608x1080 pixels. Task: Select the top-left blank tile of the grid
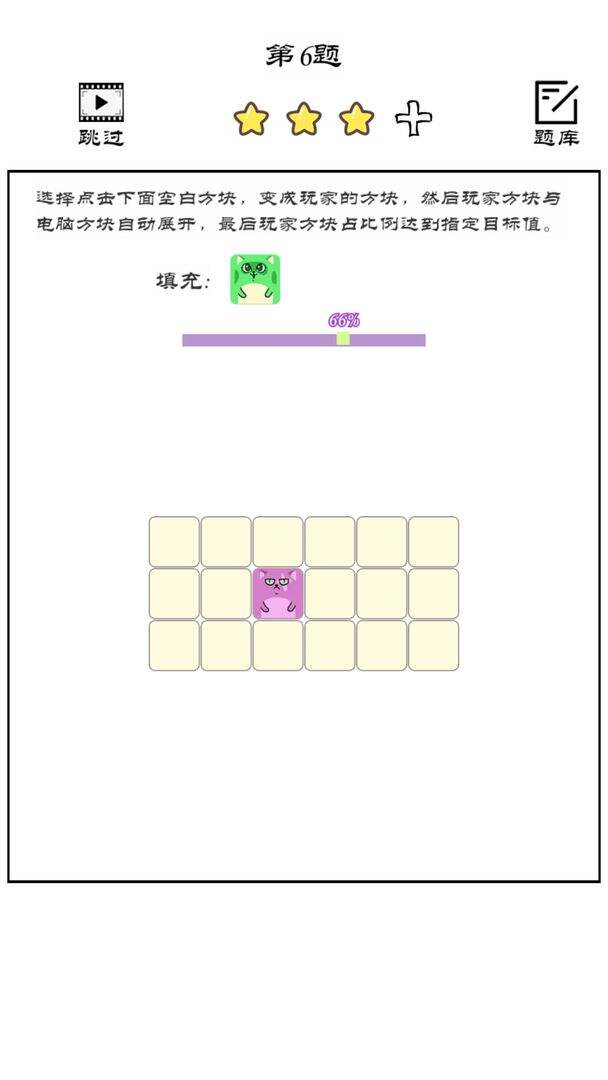point(174,542)
